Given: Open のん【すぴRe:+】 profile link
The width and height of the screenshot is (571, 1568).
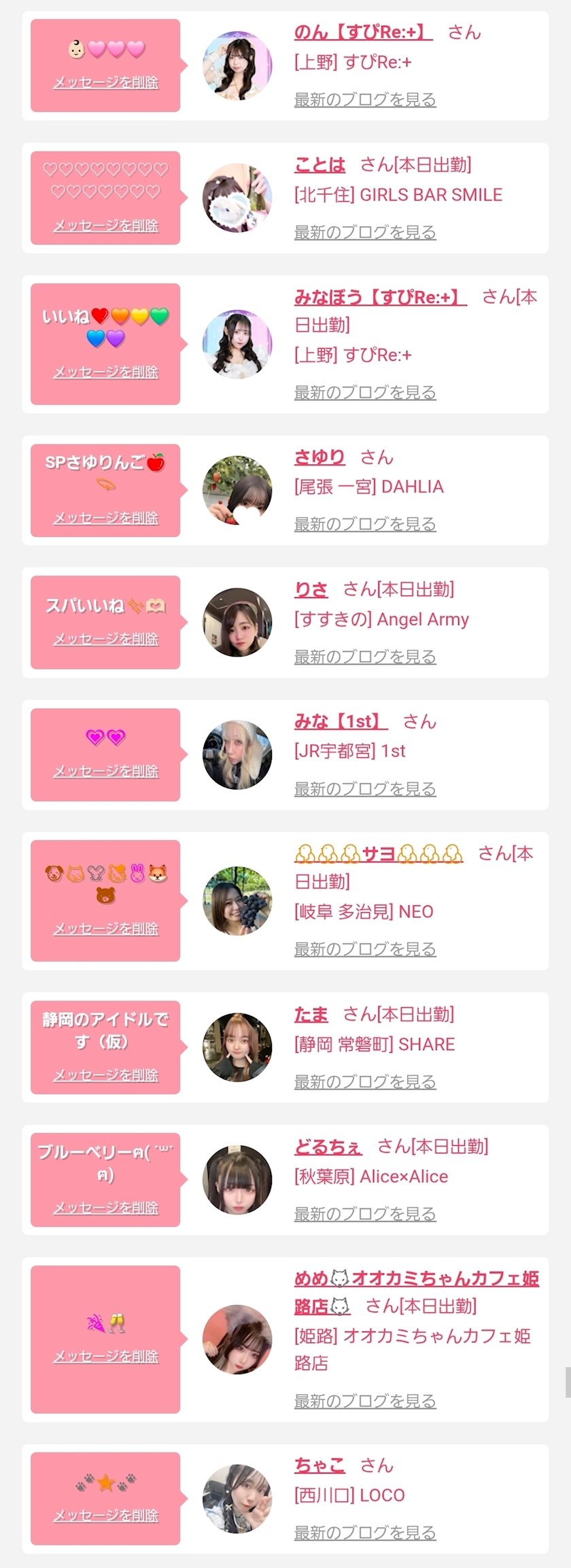Looking at the screenshot, I should point(362,32).
